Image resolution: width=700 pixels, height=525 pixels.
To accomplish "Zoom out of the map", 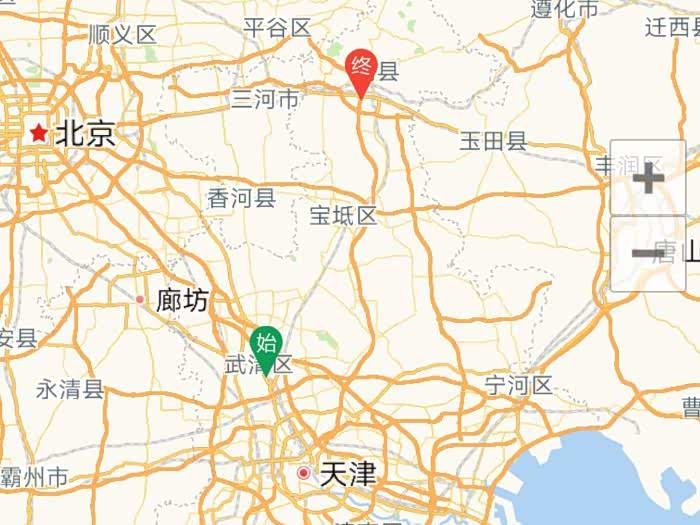I will point(648,253).
